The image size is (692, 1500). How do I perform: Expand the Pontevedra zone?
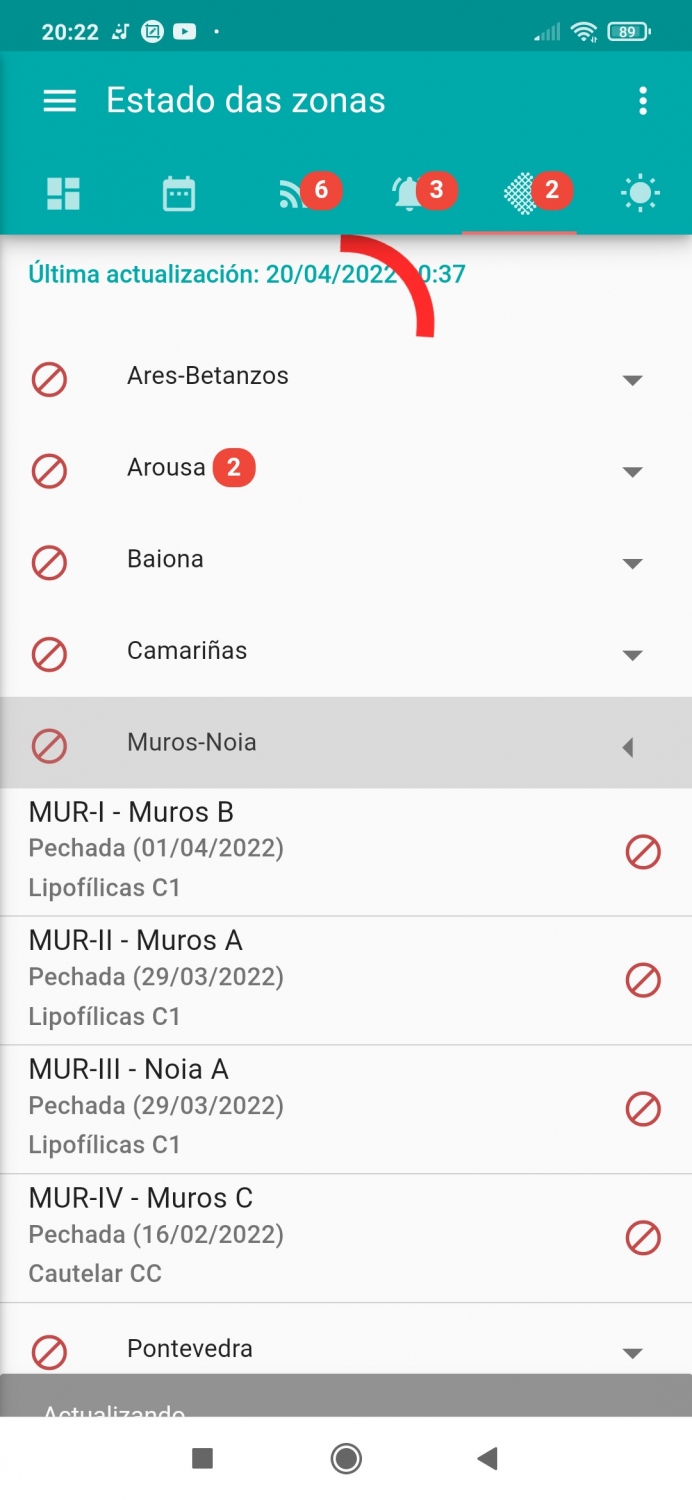(x=345, y=1349)
